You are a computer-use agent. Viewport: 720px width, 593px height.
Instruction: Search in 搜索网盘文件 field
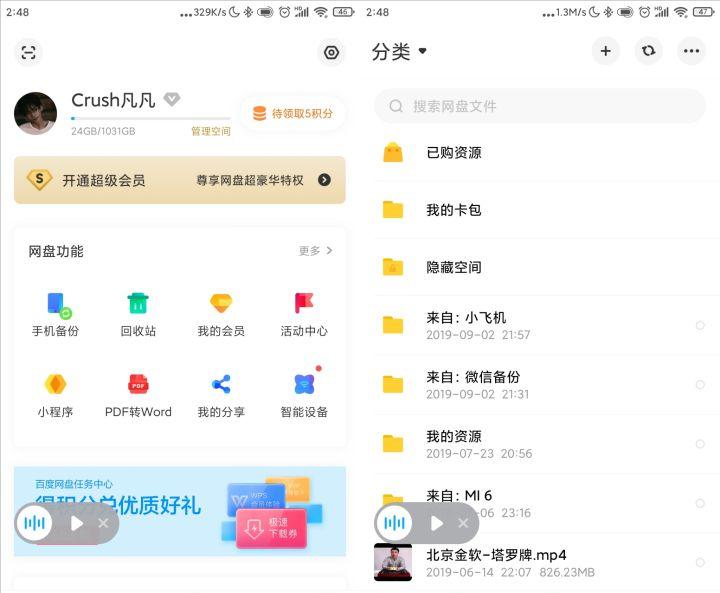pos(540,106)
